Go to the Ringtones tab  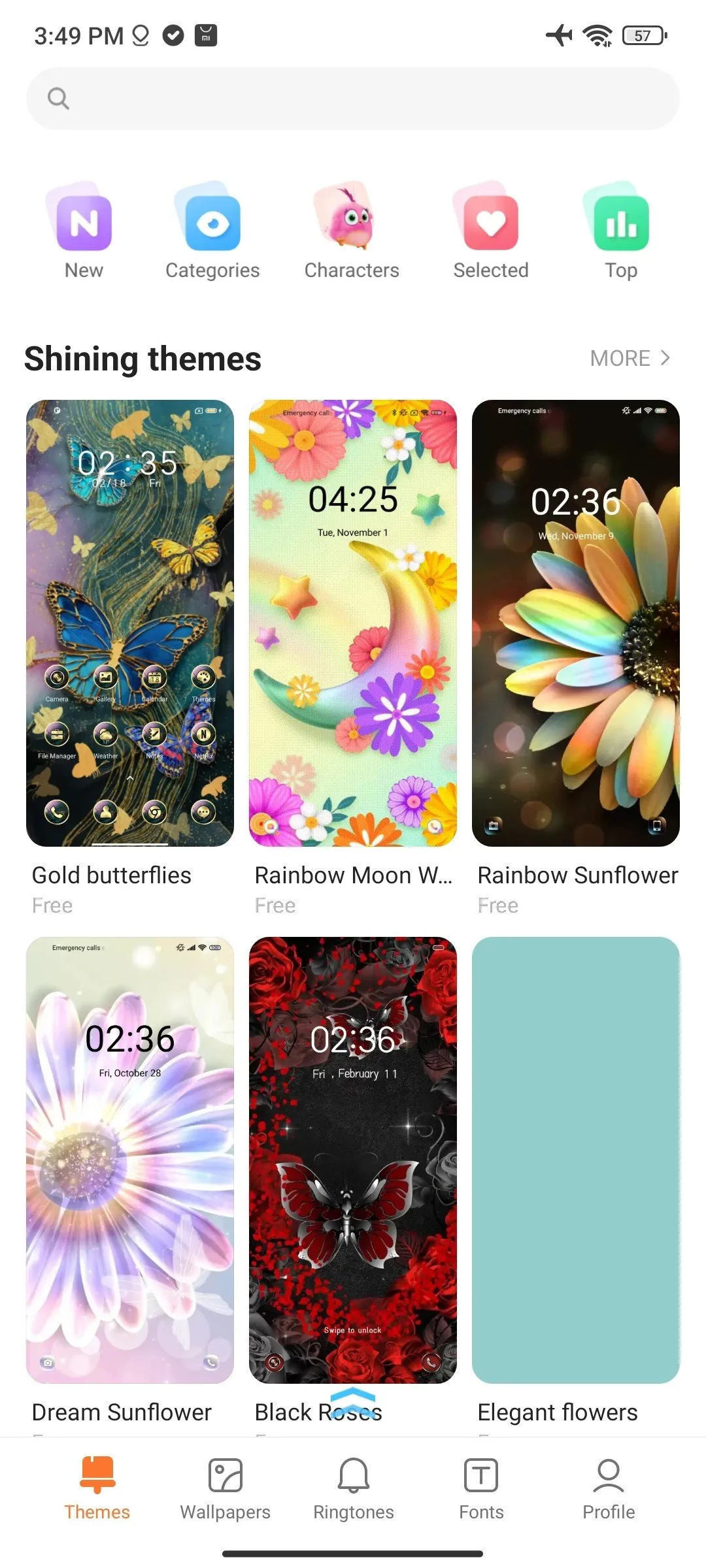[x=353, y=1488]
